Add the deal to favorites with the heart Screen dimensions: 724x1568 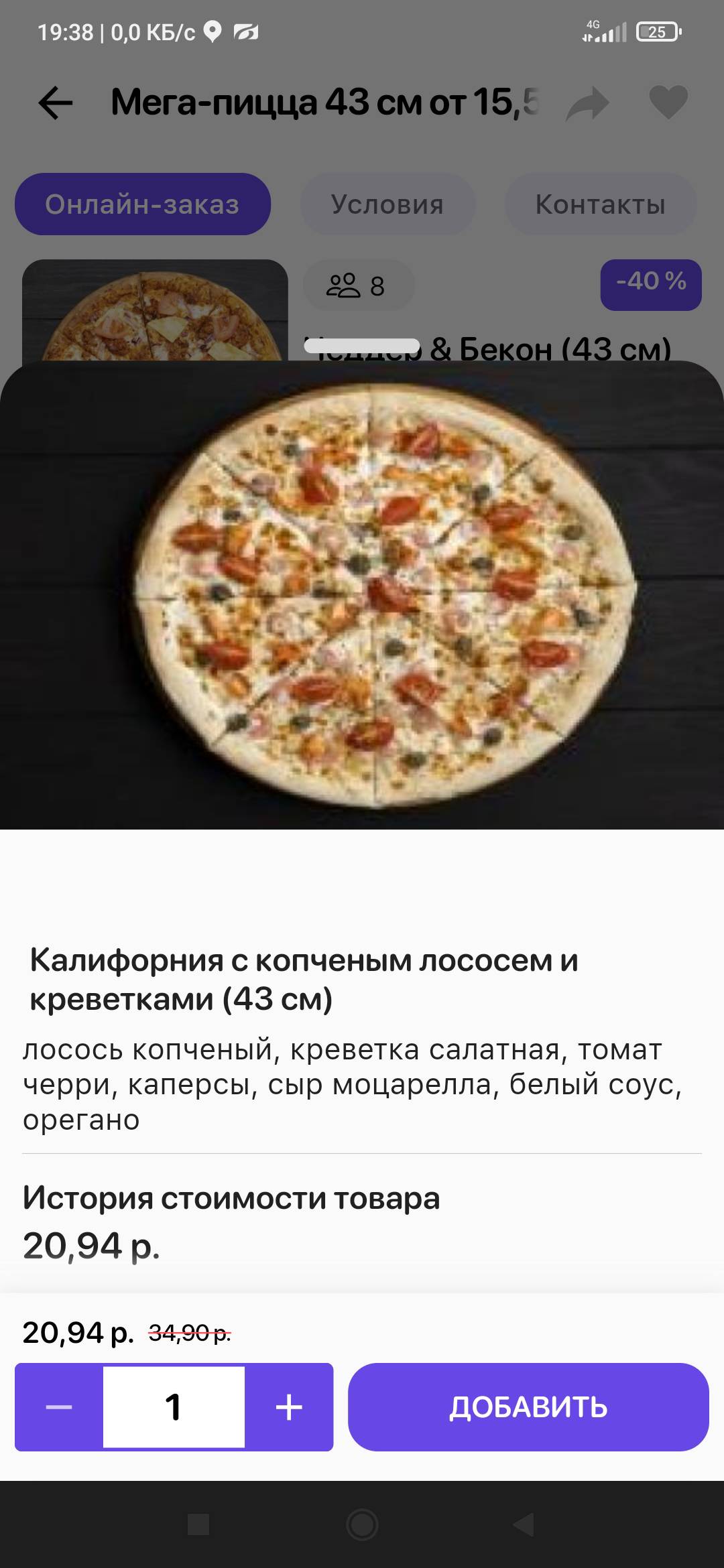pos(668,103)
